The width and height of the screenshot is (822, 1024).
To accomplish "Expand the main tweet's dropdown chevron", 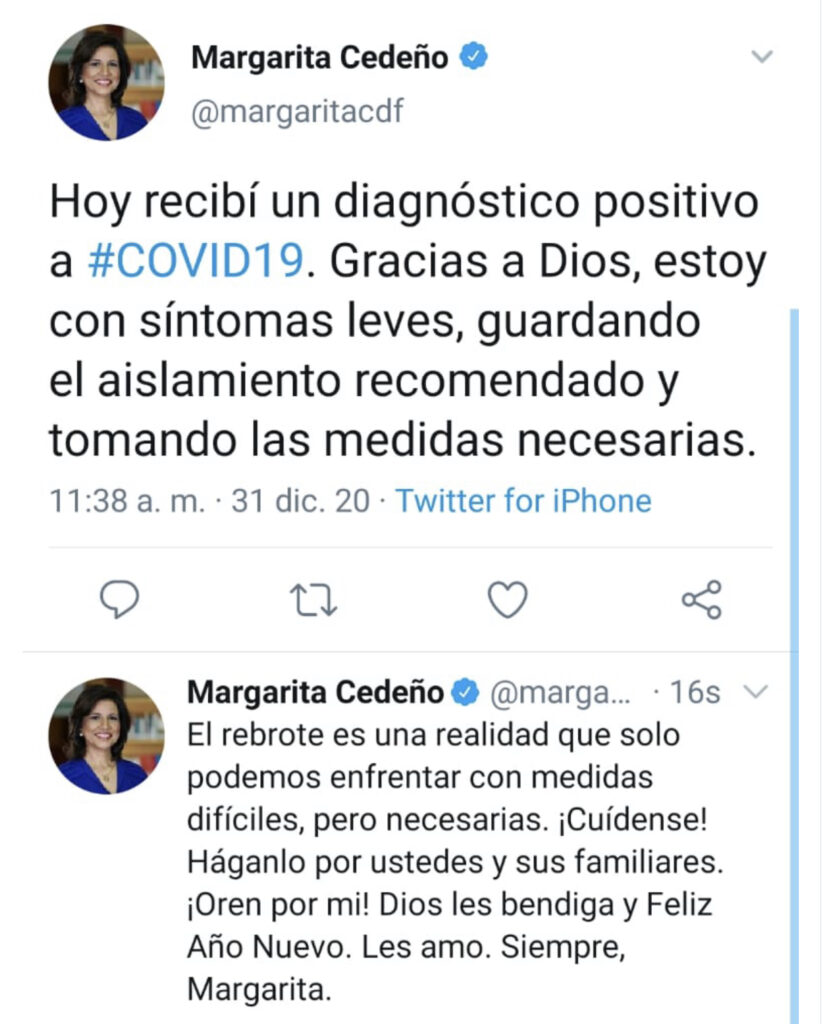I will pos(762,57).
